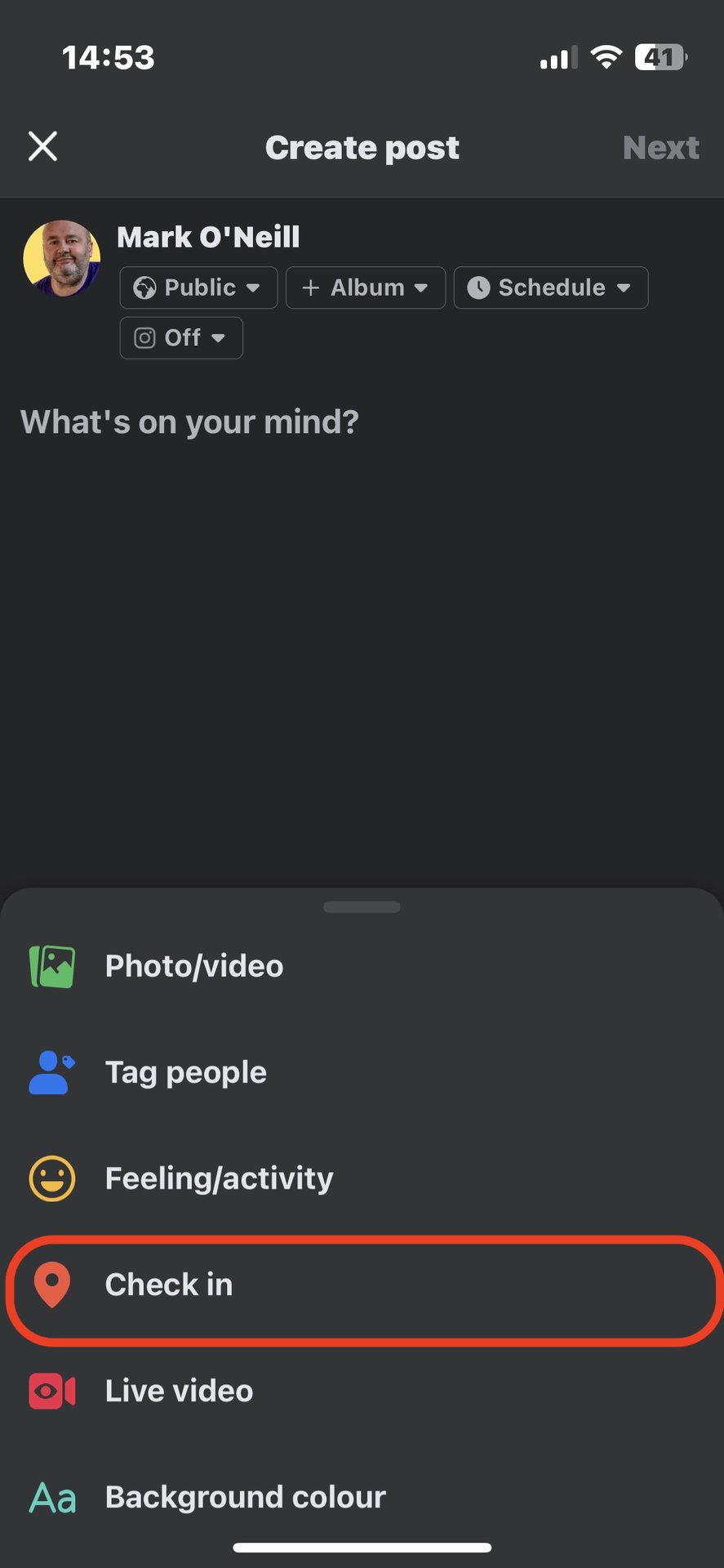Open Mark O'Neill's profile photo

pyautogui.click(x=62, y=257)
